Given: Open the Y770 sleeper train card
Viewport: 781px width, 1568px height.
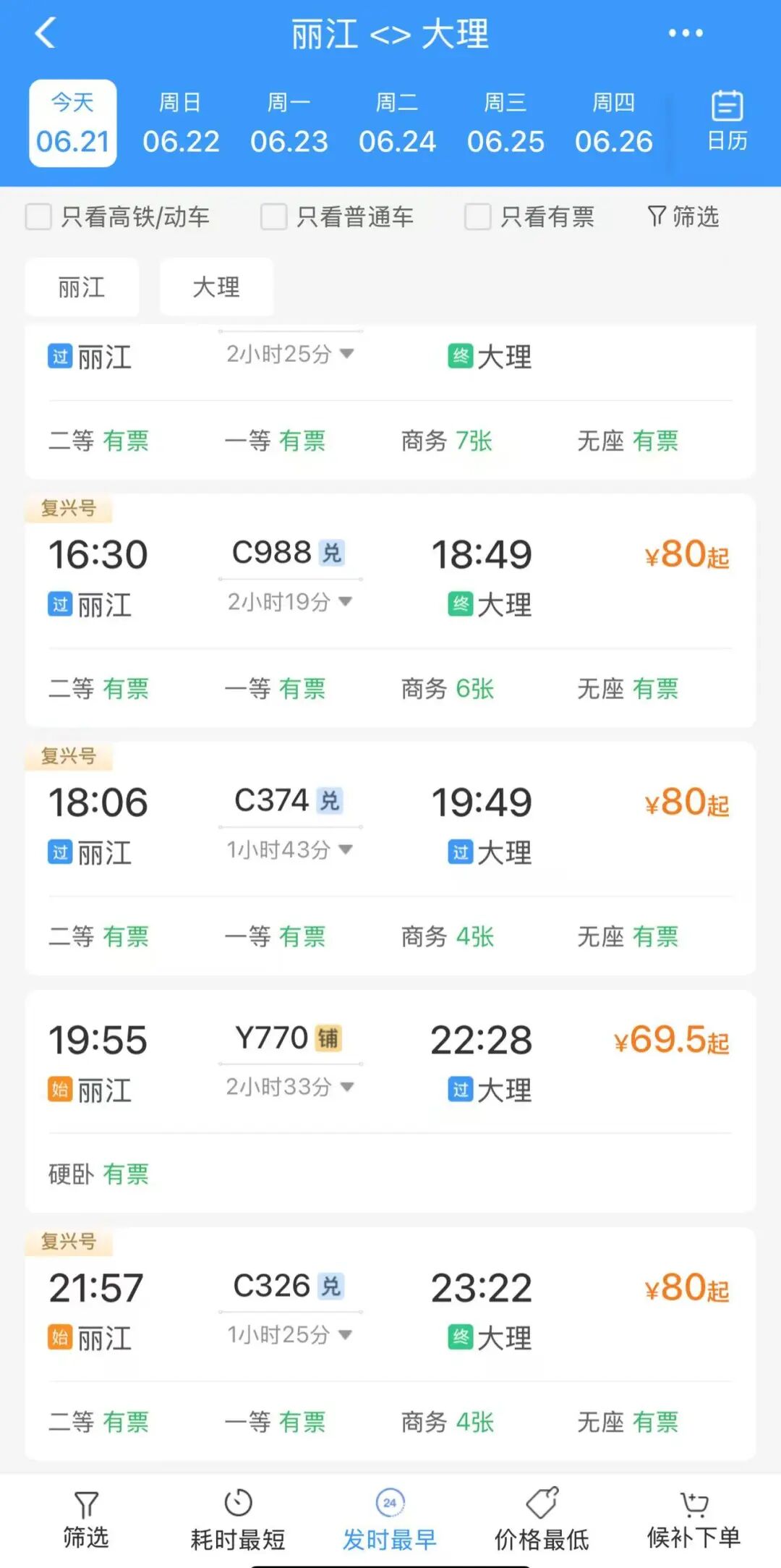Looking at the screenshot, I should pos(390,1101).
